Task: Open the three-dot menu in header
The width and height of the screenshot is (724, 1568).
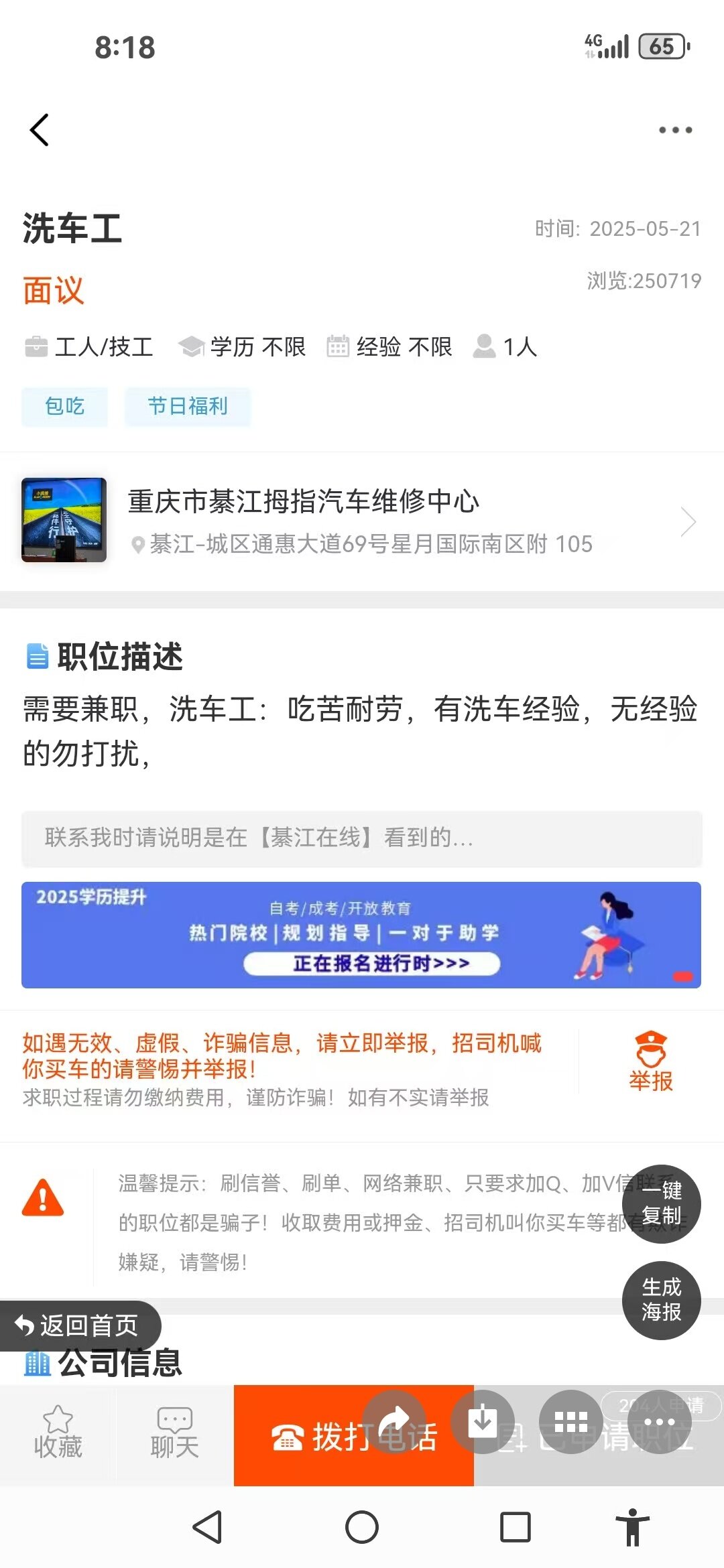Action: coord(675,130)
